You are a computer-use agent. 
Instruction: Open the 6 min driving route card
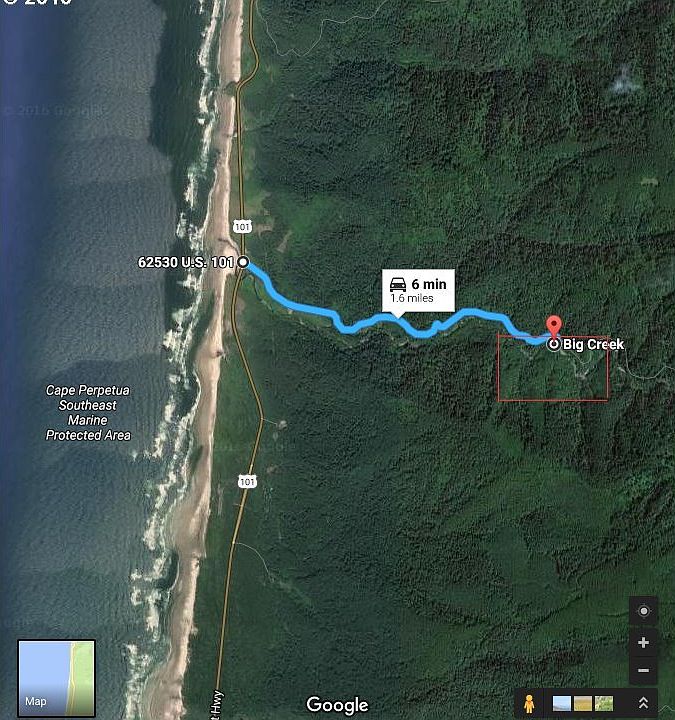click(418, 290)
